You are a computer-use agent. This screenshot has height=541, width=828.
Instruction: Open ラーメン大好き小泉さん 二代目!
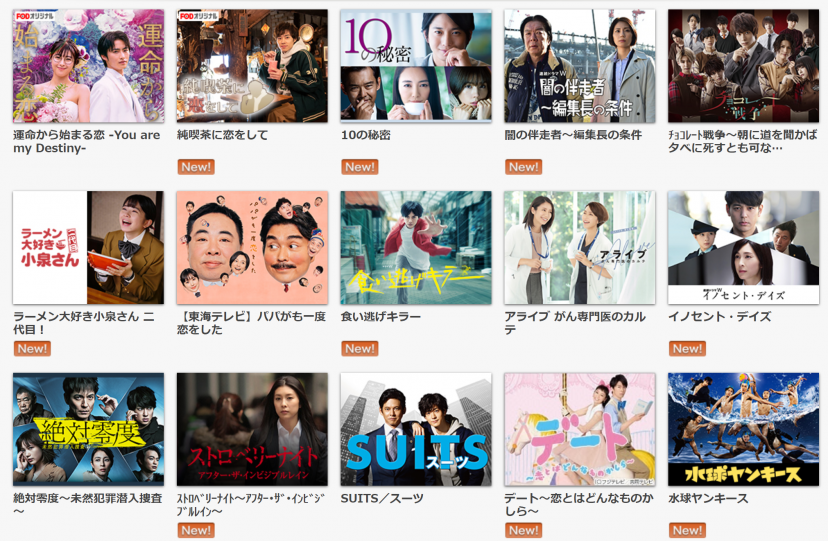[x=88, y=248]
